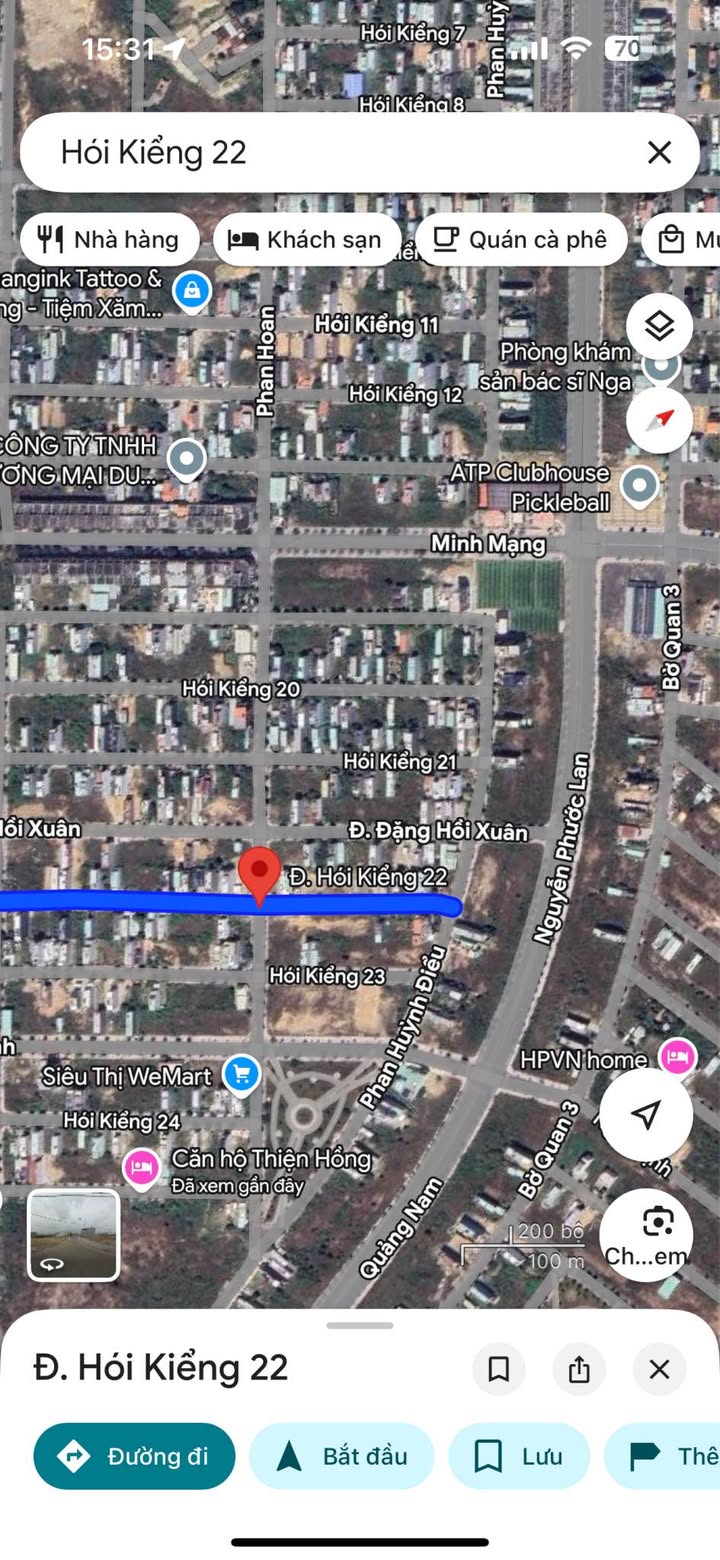
Task: Open ATP Clubhouse Pickleball marker
Action: point(639,486)
